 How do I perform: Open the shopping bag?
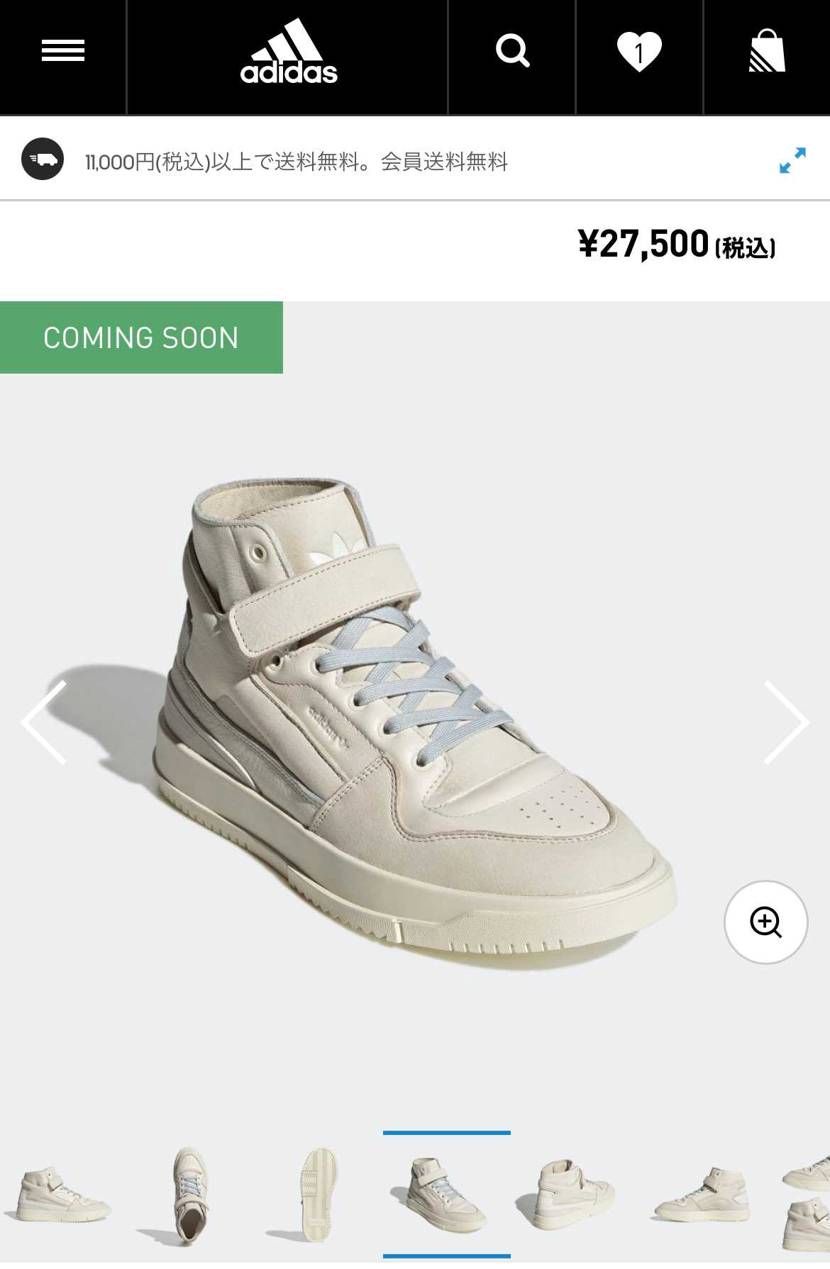(x=767, y=51)
